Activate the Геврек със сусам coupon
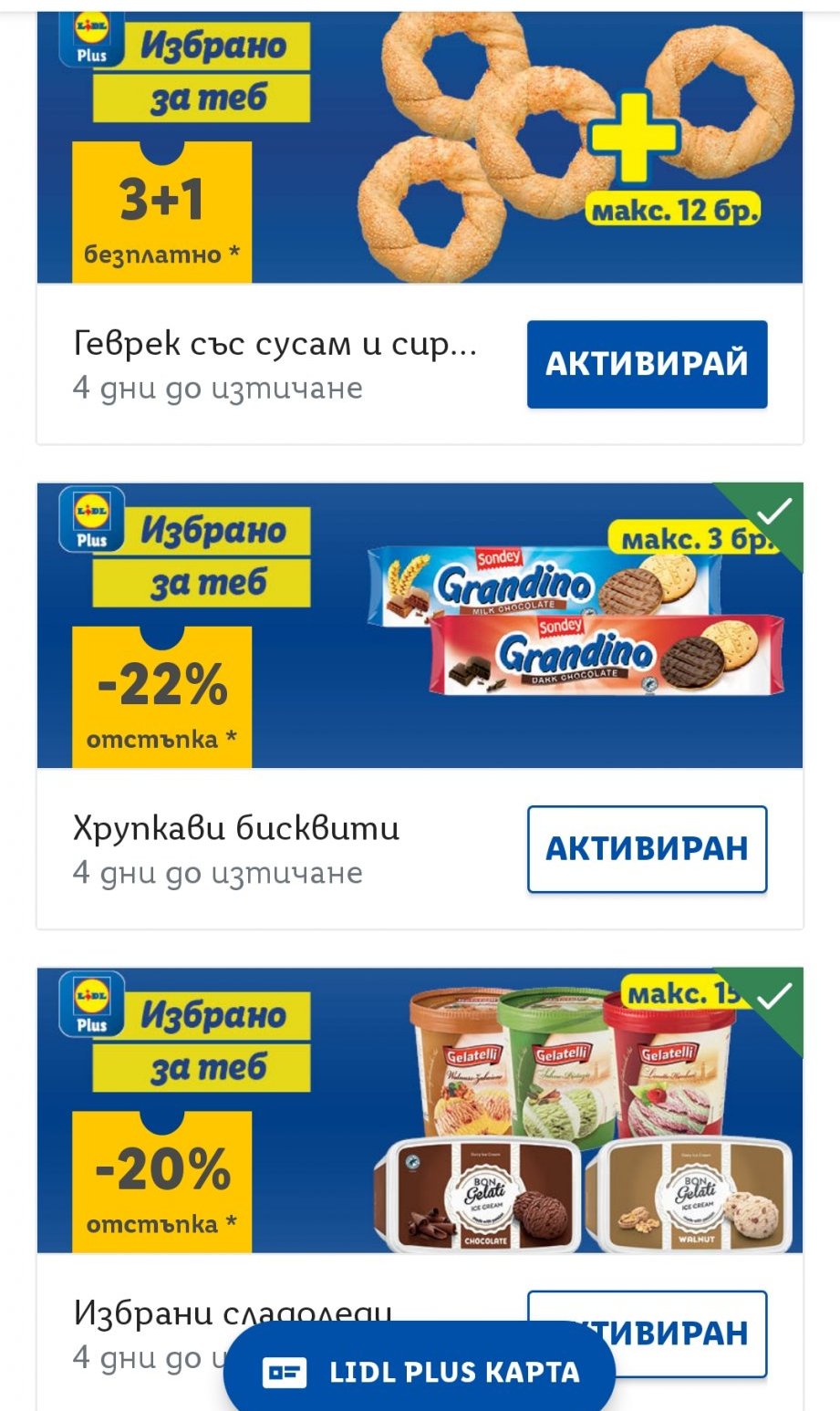Image resolution: width=840 pixels, height=1411 pixels. [647, 364]
